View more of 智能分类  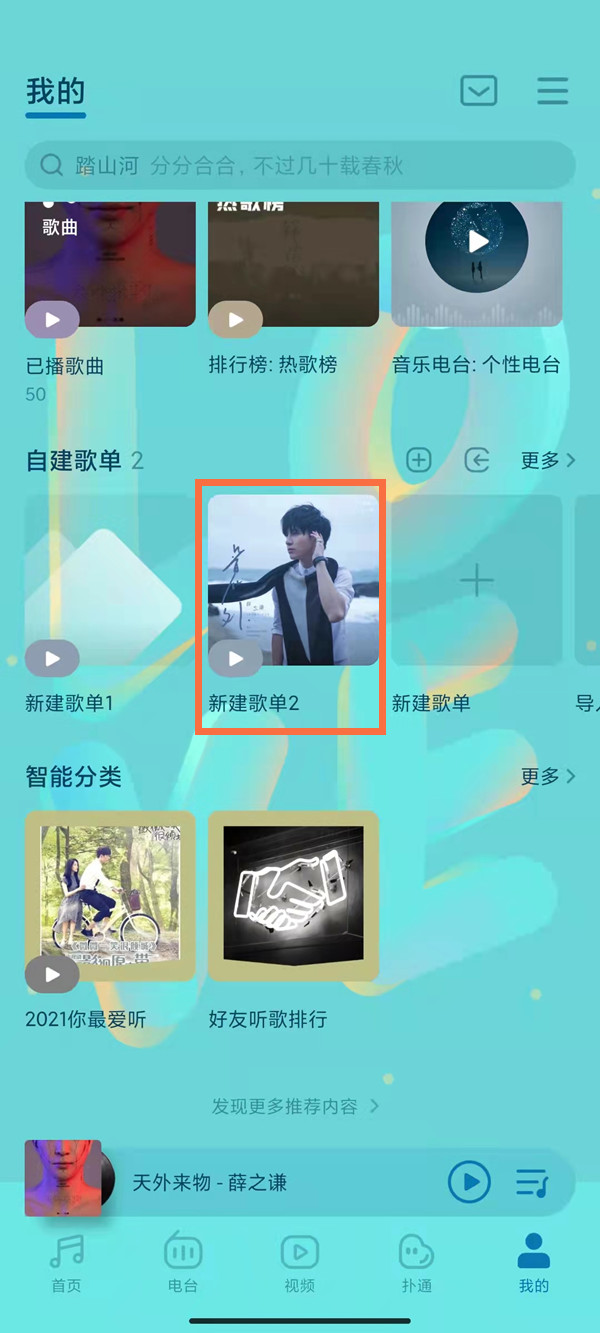tap(548, 776)
